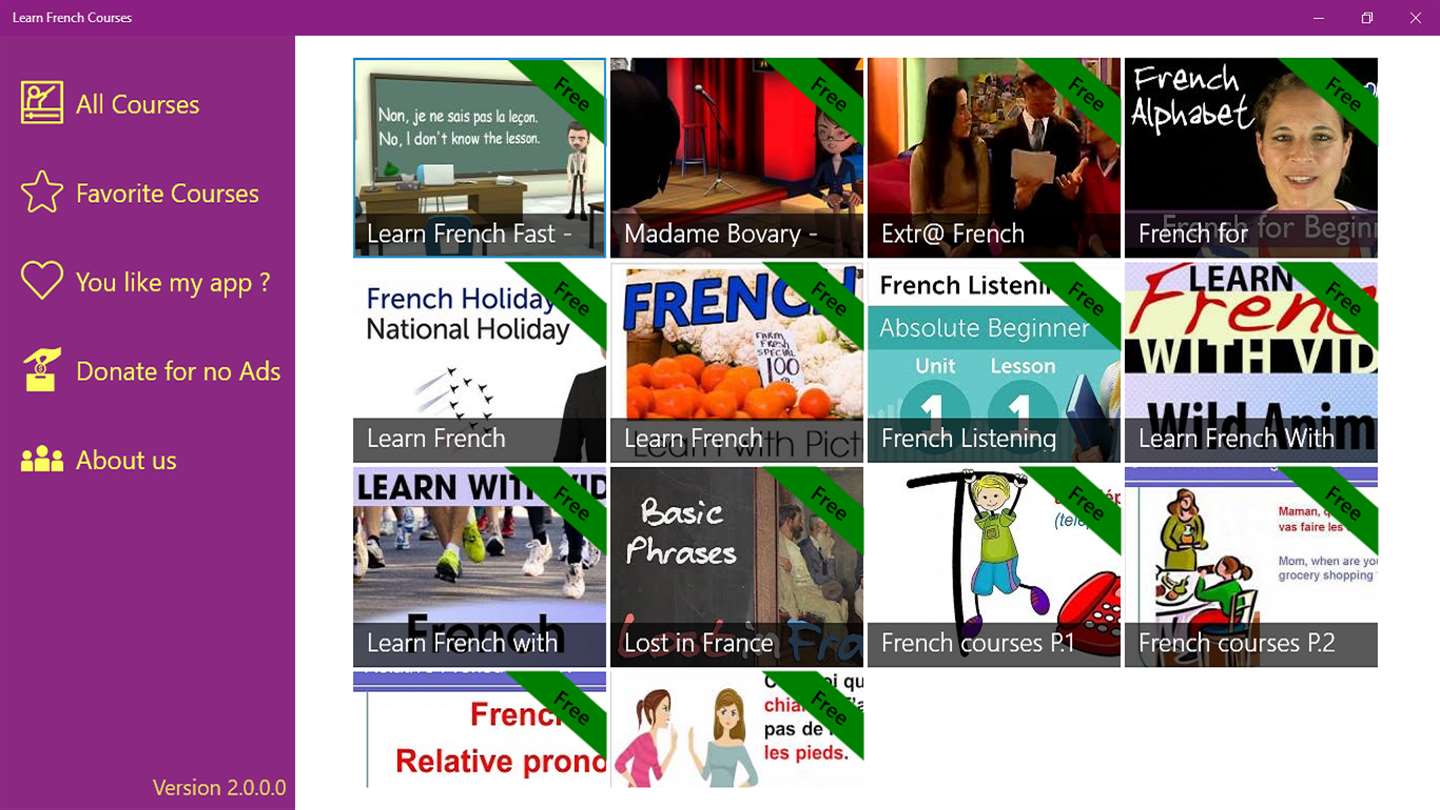
Task: Open the French Listening course
Action: [993, 362]
